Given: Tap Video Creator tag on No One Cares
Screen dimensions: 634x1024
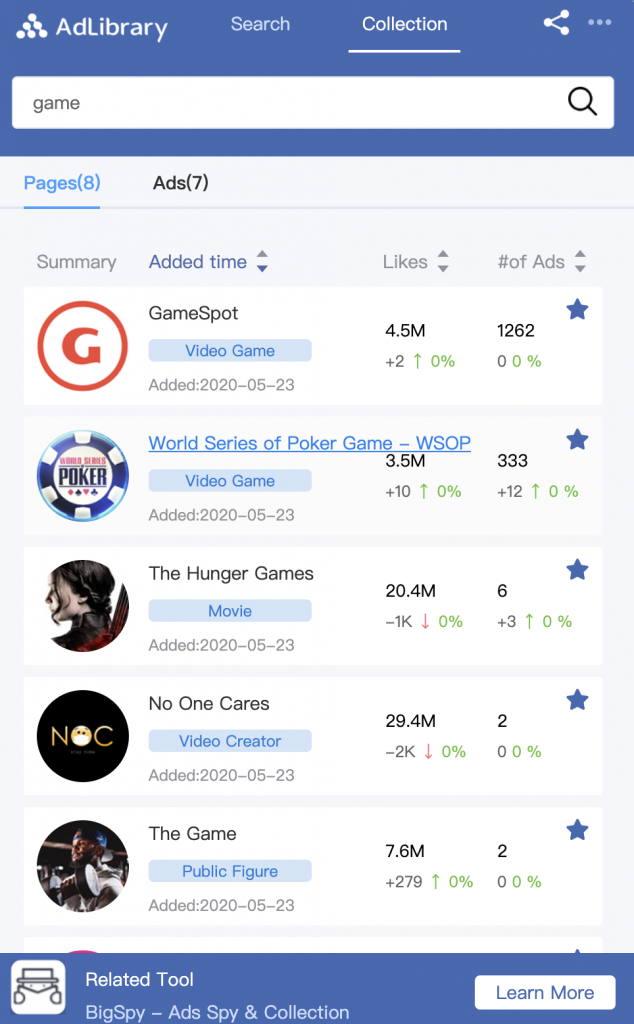Looking at the screenshot, I should pyautogui.click(x=230, y=741).
